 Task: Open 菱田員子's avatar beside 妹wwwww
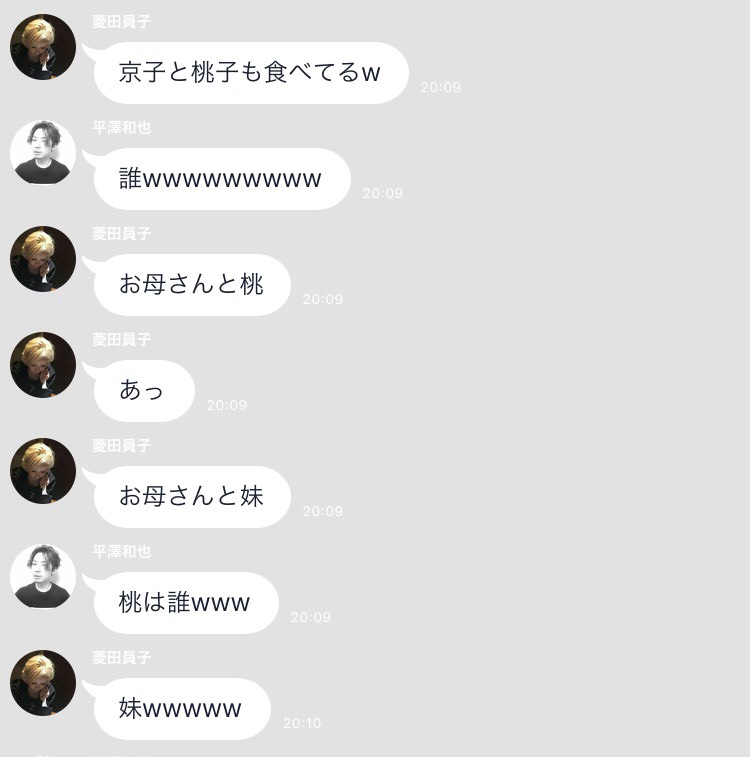coord(43,683)
